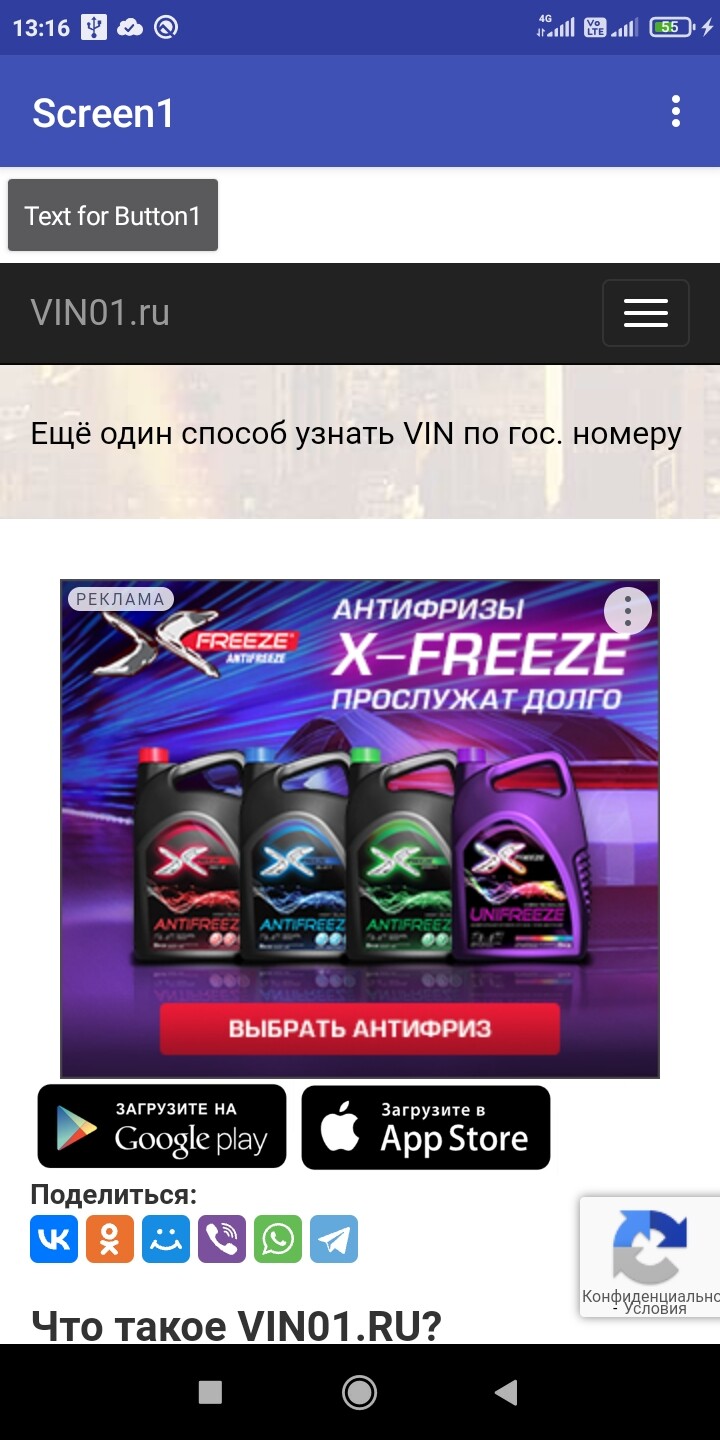Tap the Text for Button1 button
720x1440 pixels.
[x=113, y=215]
